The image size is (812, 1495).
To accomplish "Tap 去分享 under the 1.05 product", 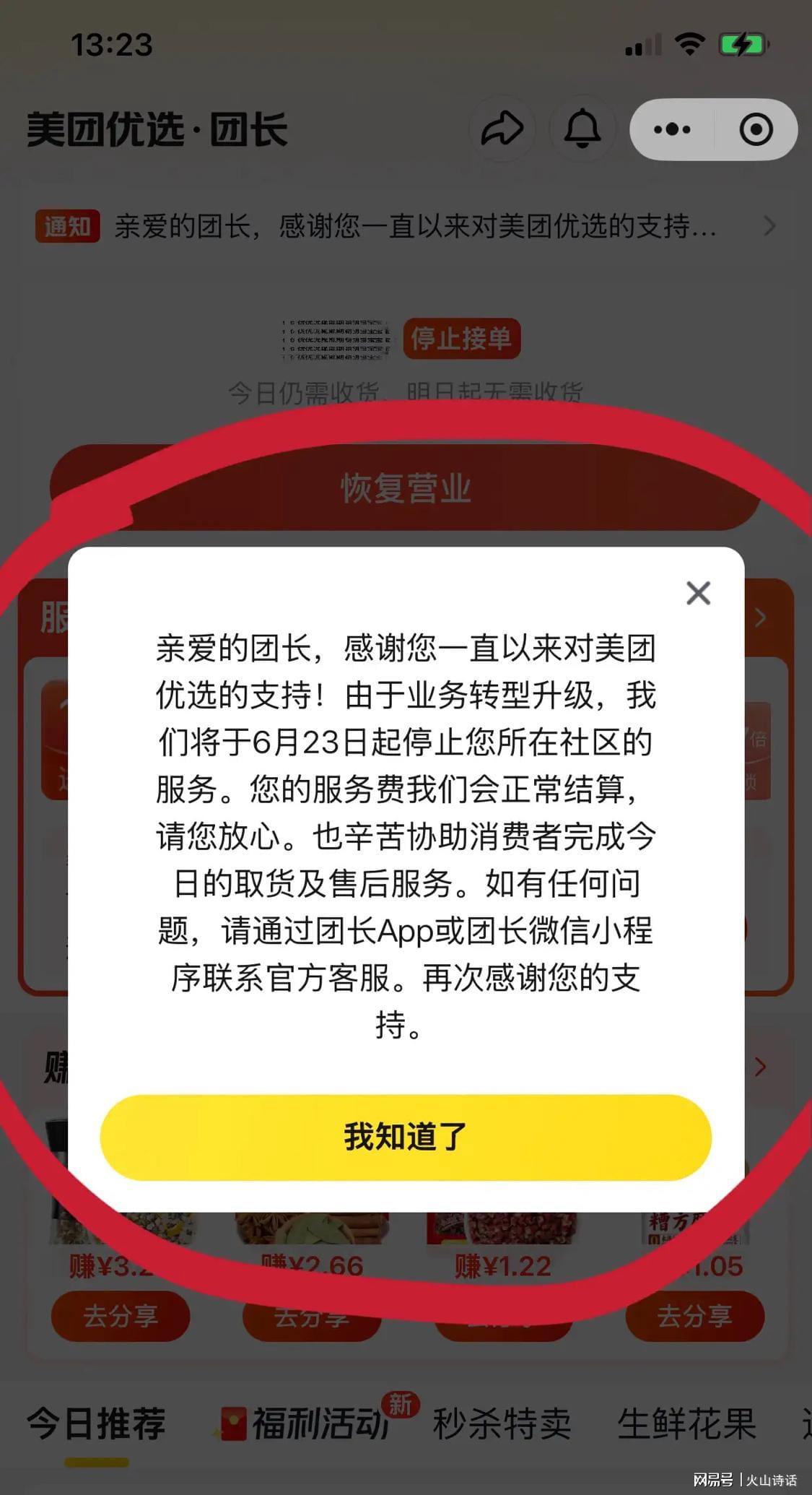I will click(x=694, y=1316).
